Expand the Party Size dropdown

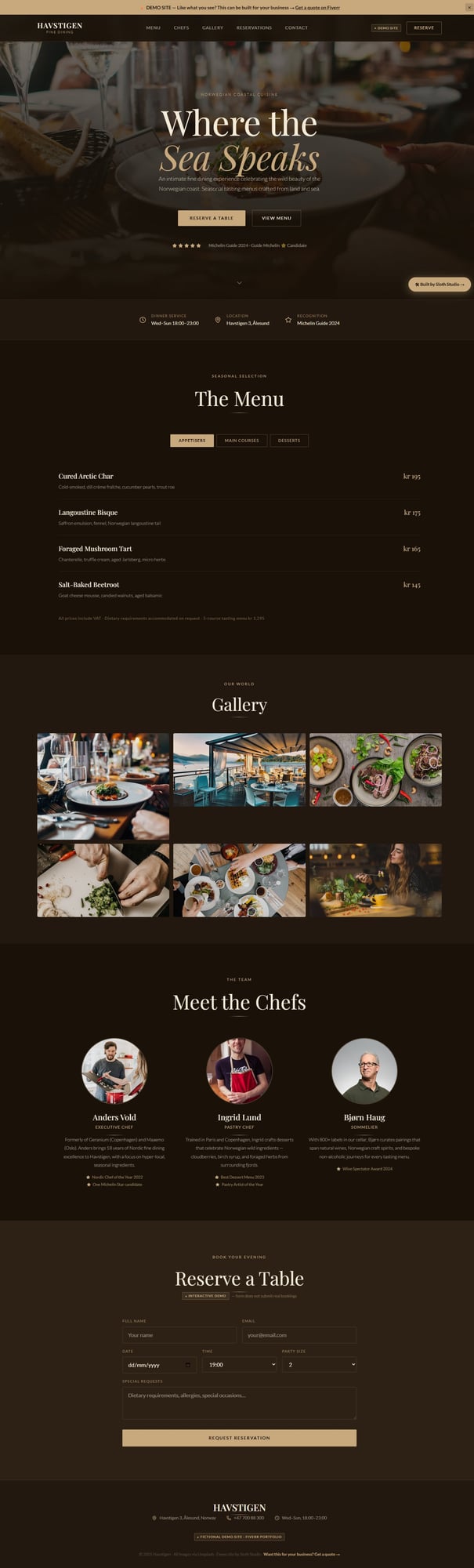[x=319, y=1365]
